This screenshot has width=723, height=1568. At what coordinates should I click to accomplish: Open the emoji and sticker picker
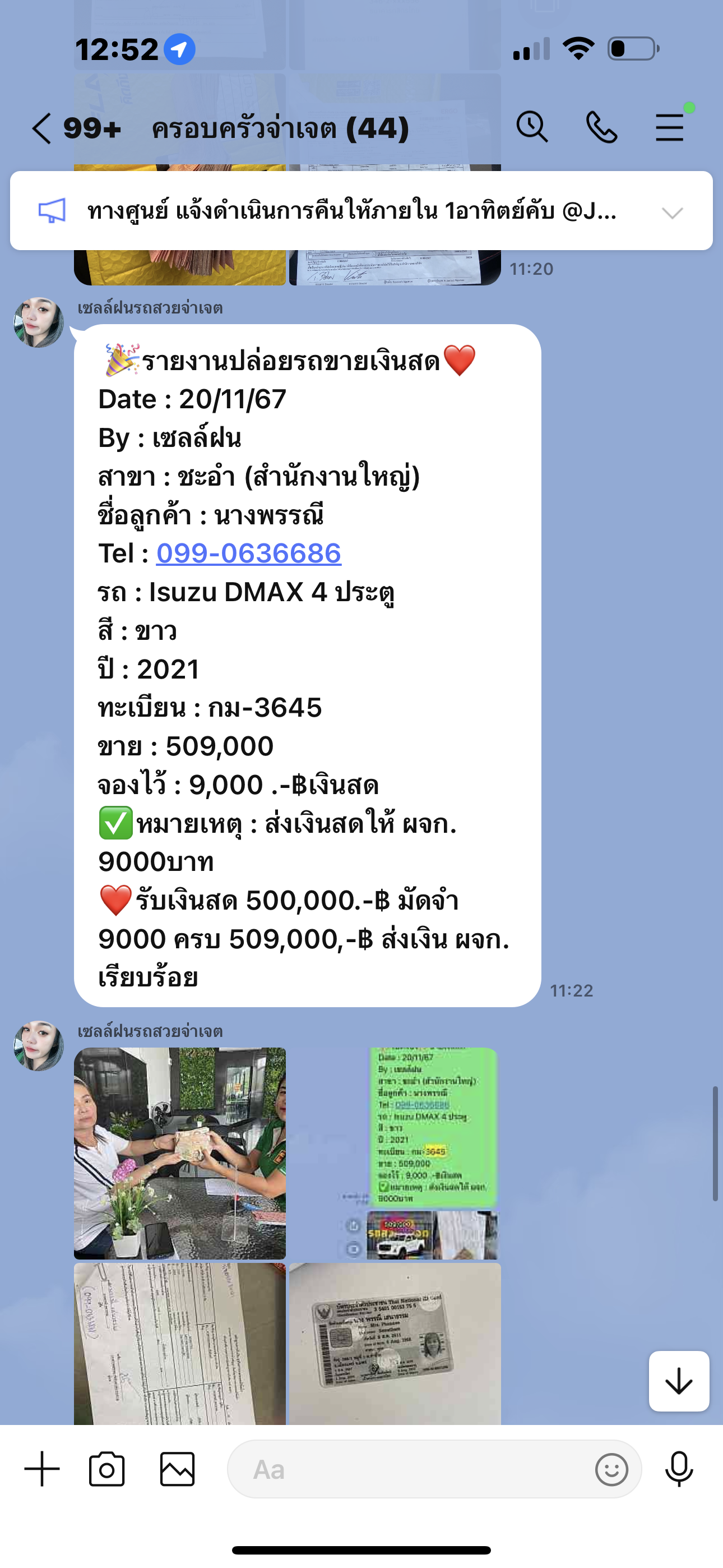point(611,1469)
